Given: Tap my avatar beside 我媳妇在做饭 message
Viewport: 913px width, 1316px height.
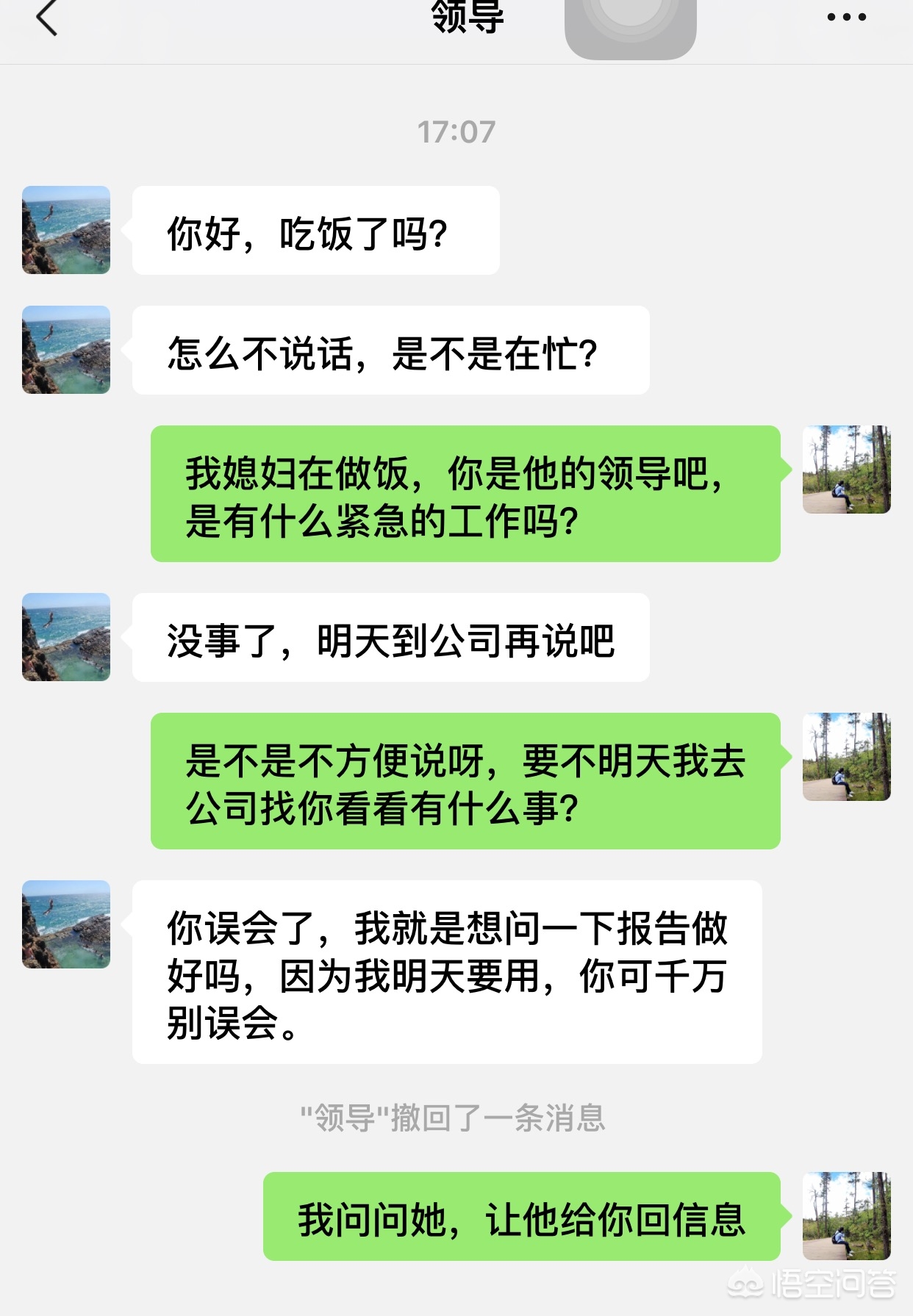Looking at the screenshot, I should pos(846,470).
